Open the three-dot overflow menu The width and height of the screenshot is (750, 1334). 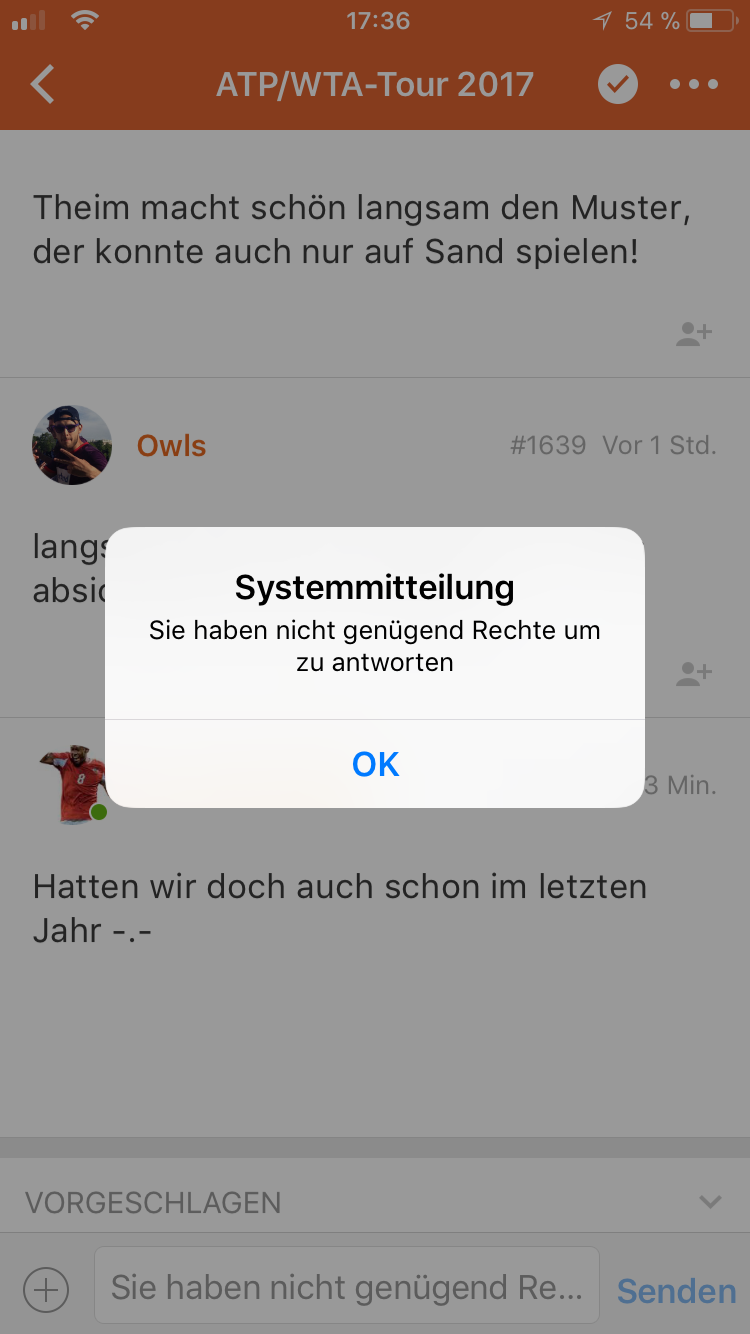694,85
